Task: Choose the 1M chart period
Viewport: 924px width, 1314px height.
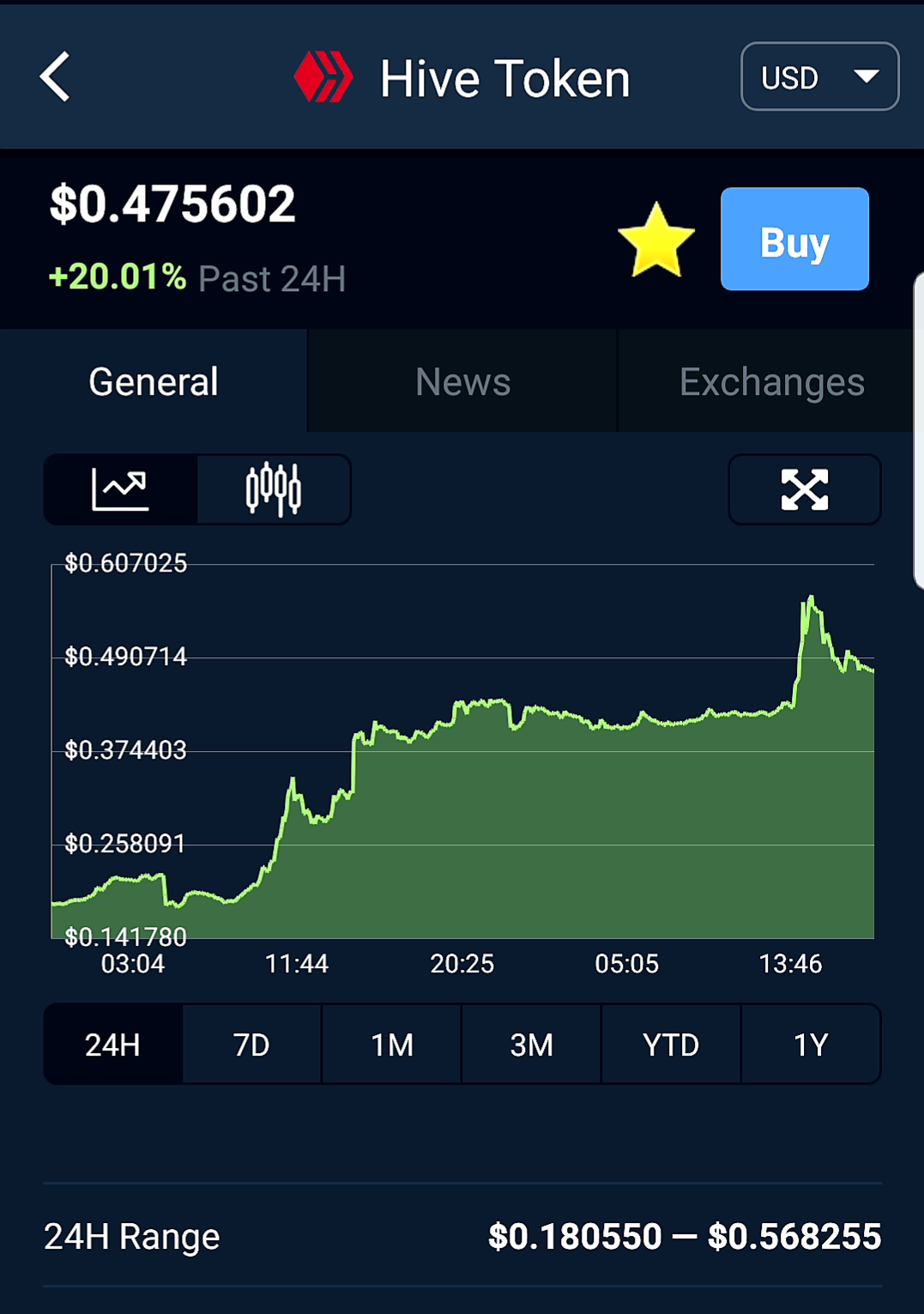Action: tap(392, 1045)
